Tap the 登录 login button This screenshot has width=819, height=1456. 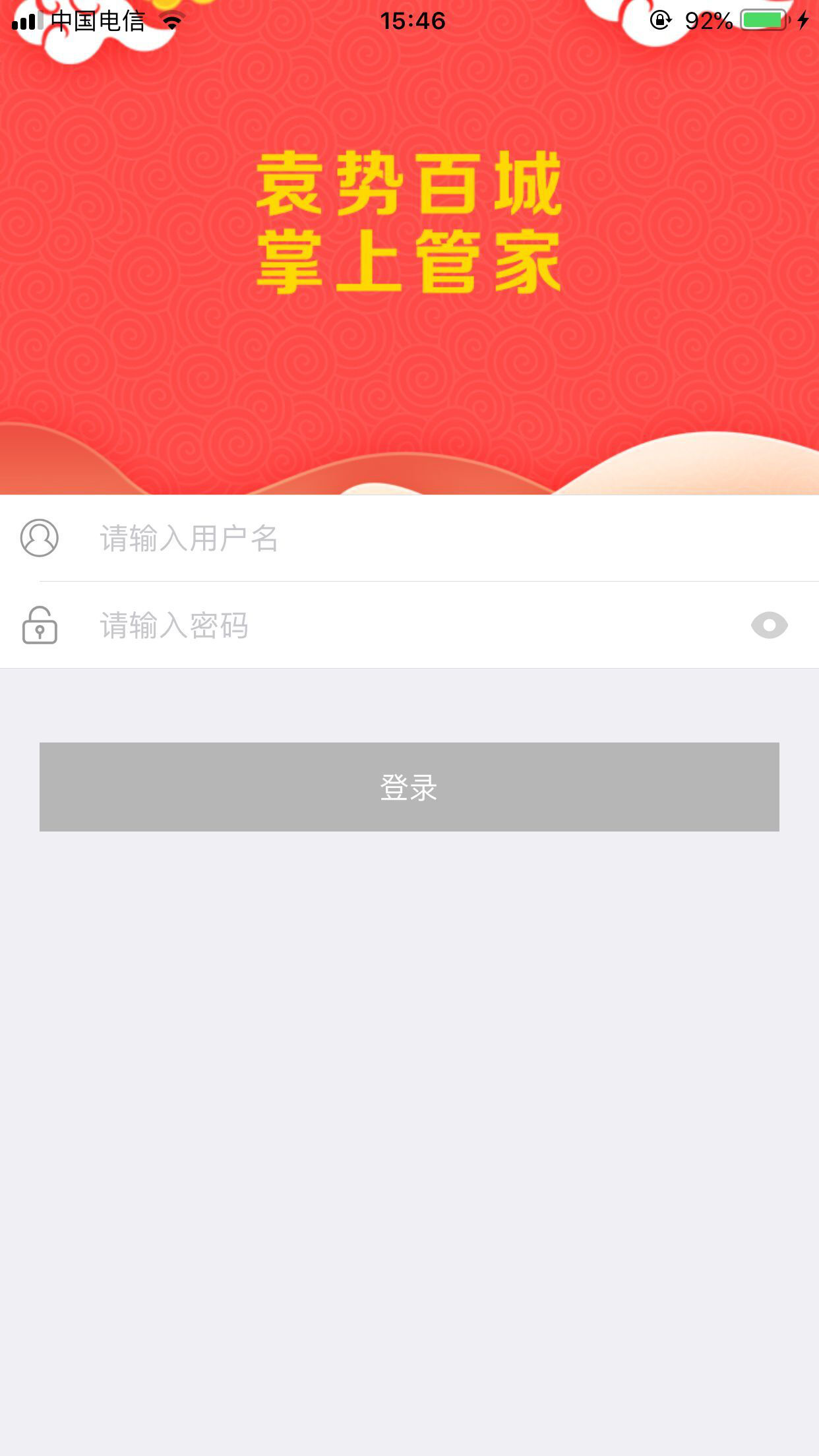click(409, 787)
